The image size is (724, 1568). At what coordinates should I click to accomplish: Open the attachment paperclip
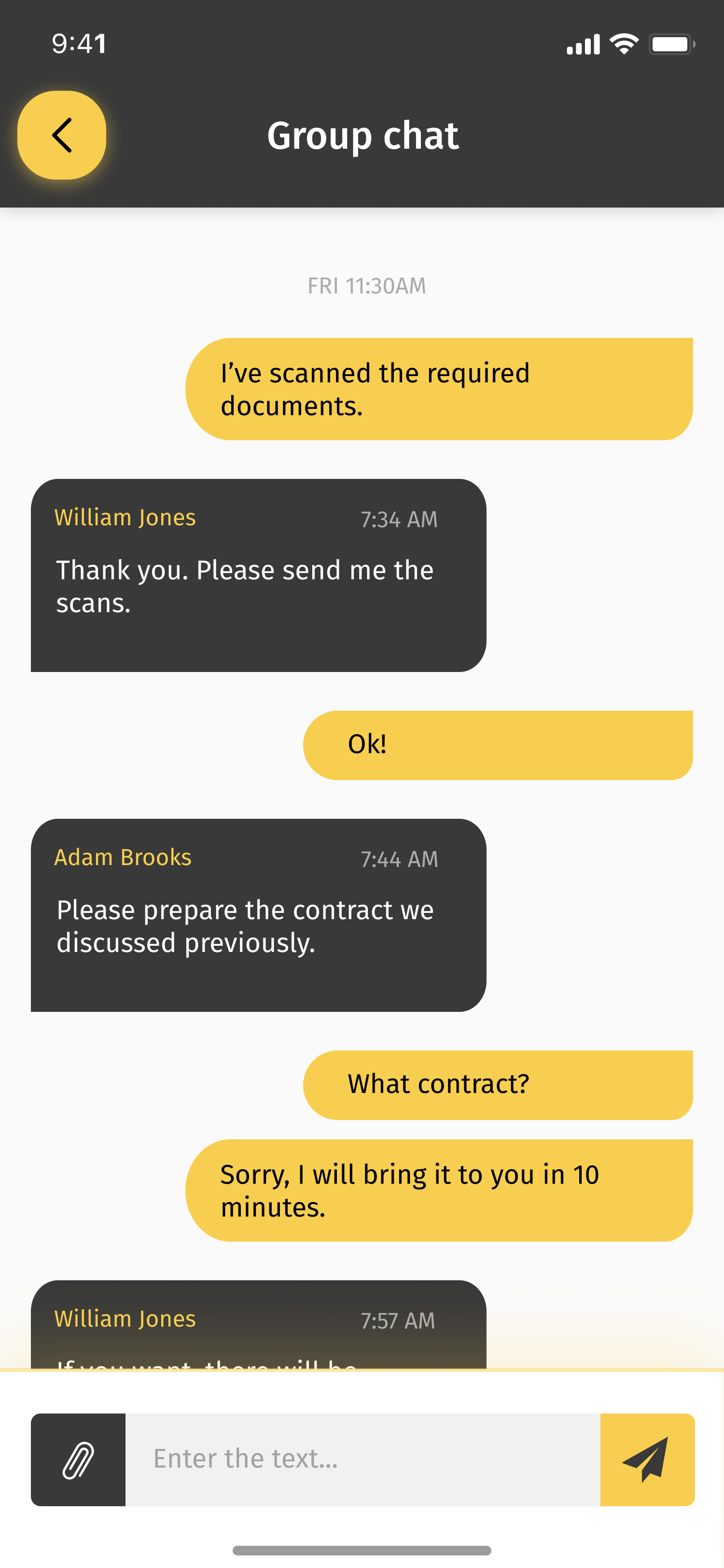(78, 1460)
